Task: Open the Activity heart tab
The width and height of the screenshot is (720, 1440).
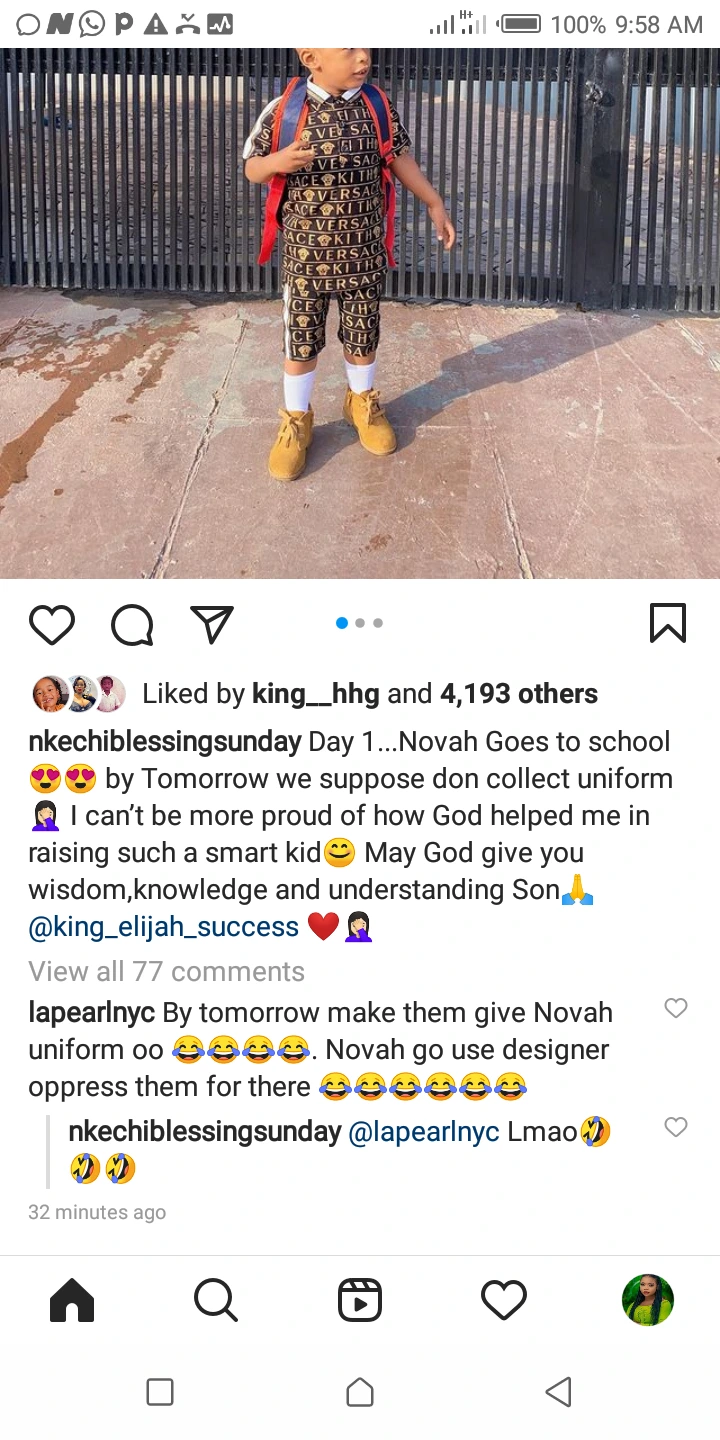Action: (x=504, y=1301)
